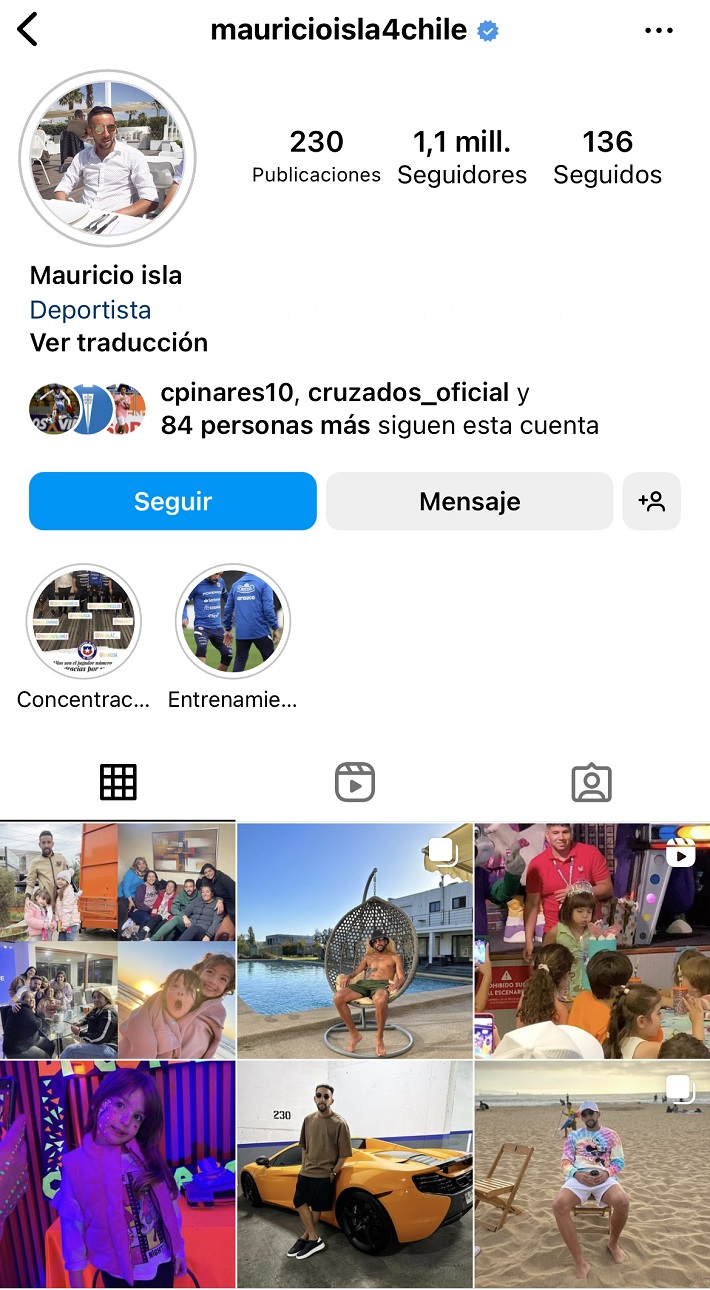
Task: Open the hanging egg chair poolside post
Action: coord(354,941)
